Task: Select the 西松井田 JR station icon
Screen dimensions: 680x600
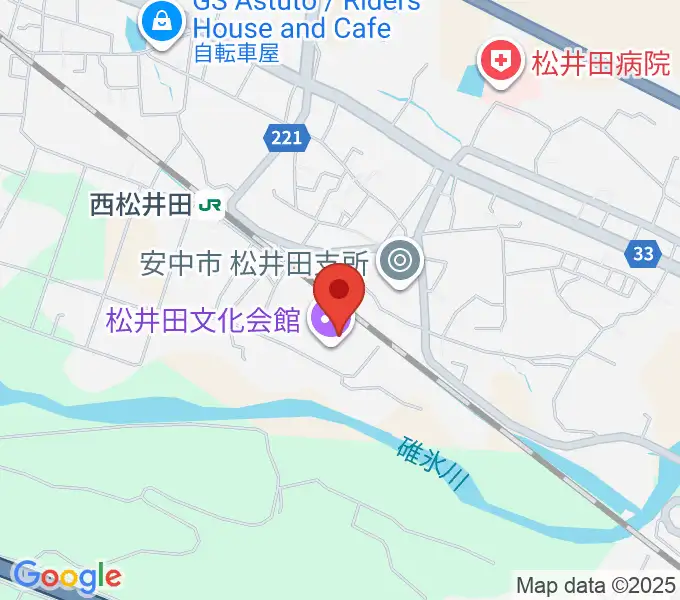Action: pyautogui.click(x=210, y=205)
